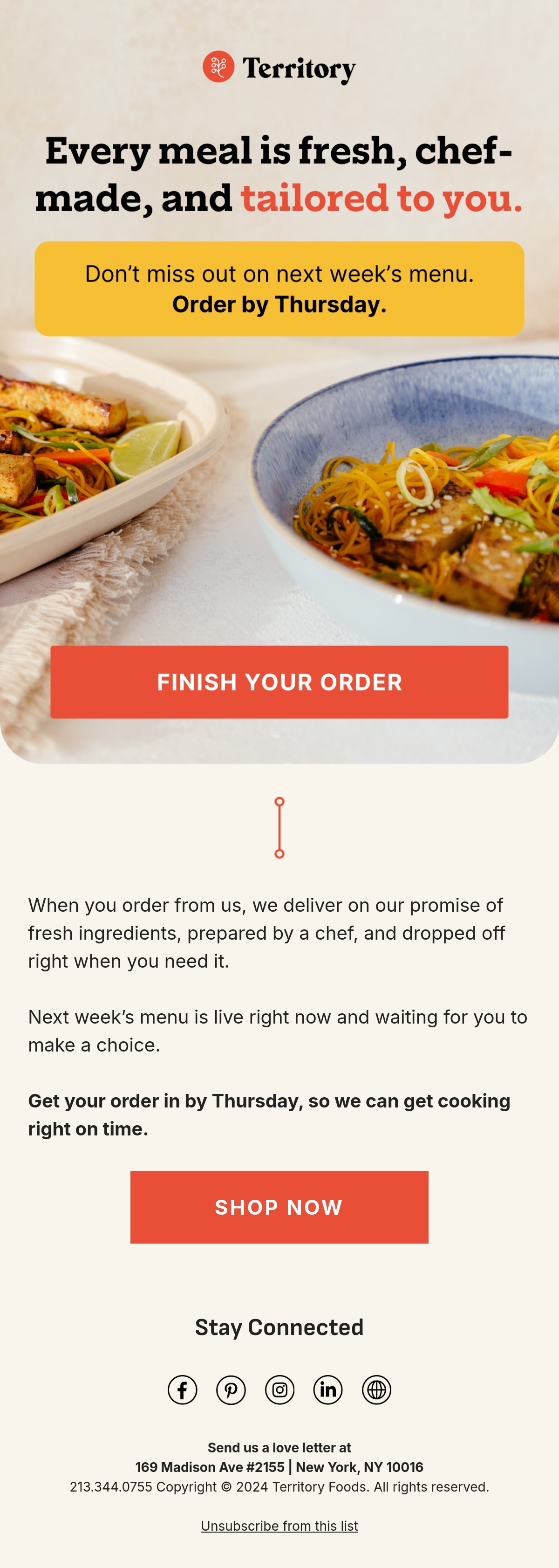Screen dimensions: 559x1568
Task: Open Territory's Facebook page
Action: click(183, 1389)
